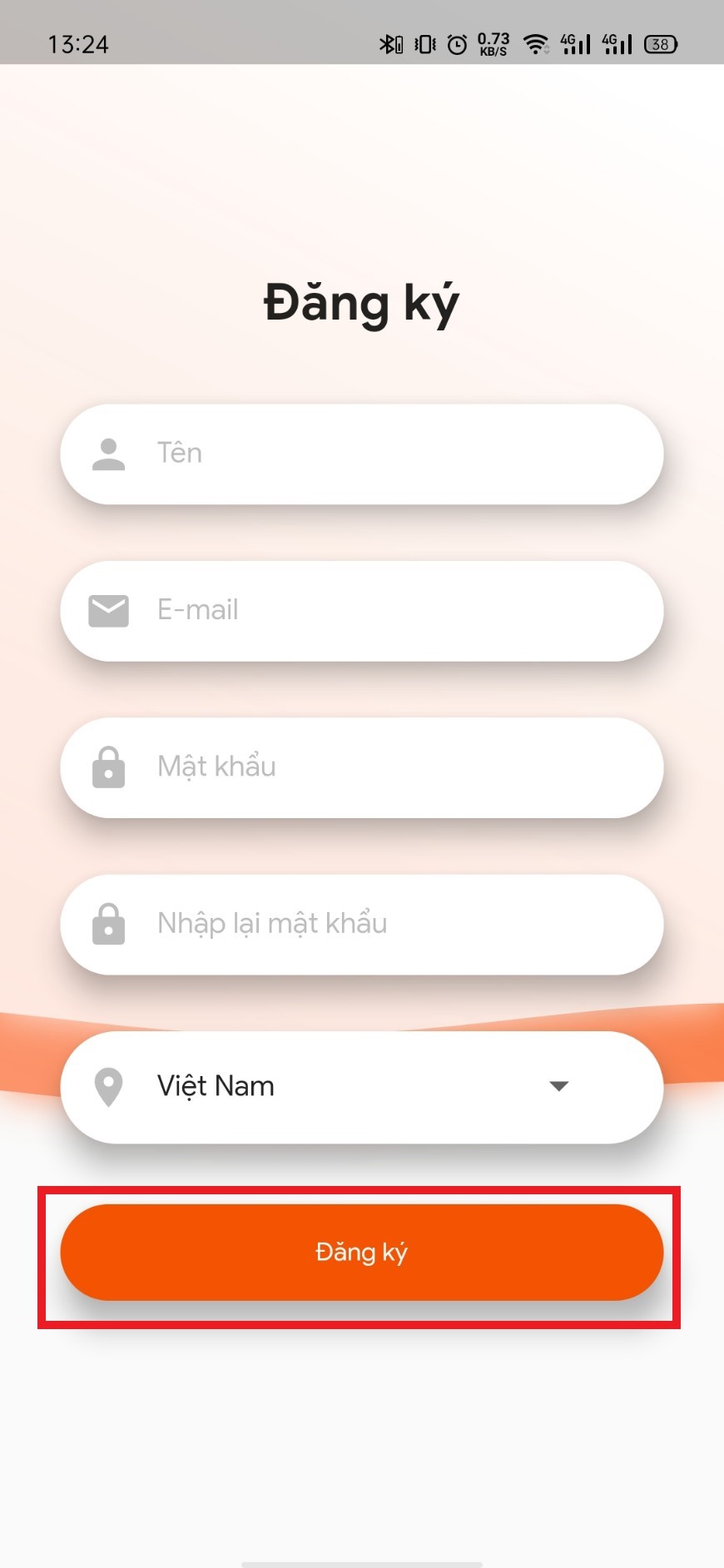Open the Việt Nam country dropdown
This screenshot has height=1568, width=724.
(361, 1086)
